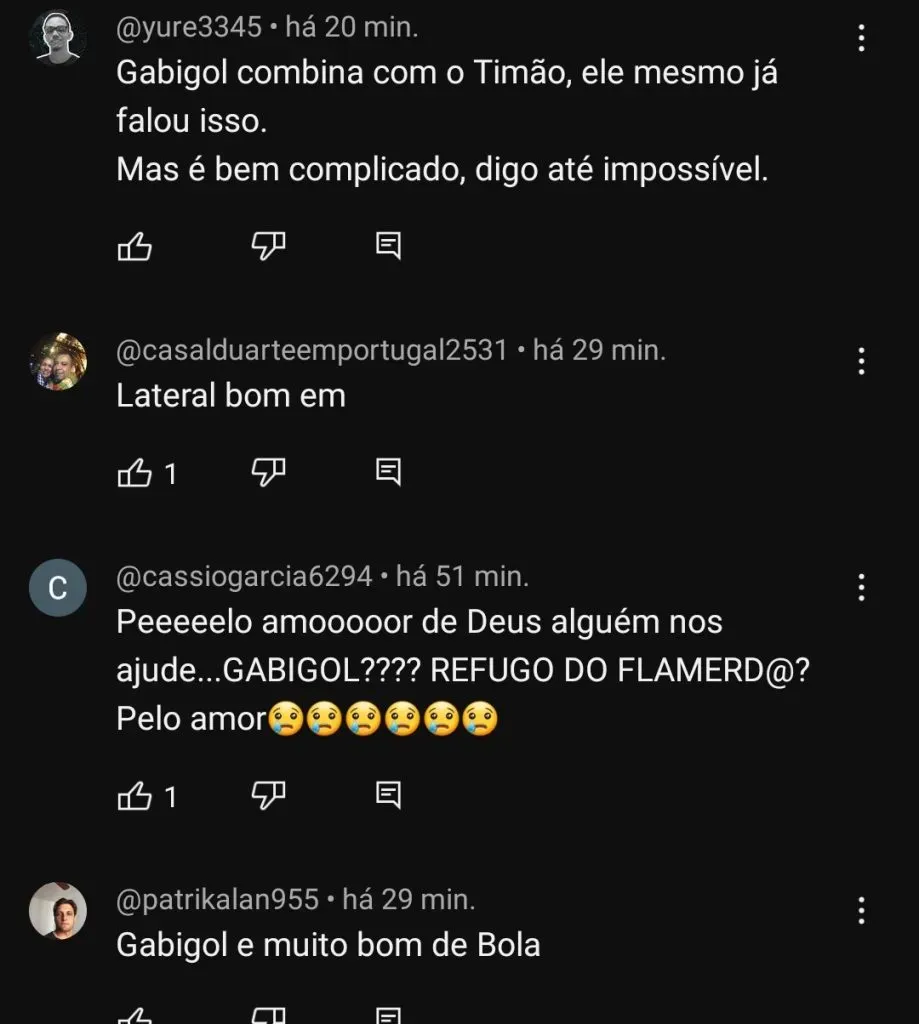Open overflow menu on @yure3345's comment
Screen dimensions: 919x1024
861,39
